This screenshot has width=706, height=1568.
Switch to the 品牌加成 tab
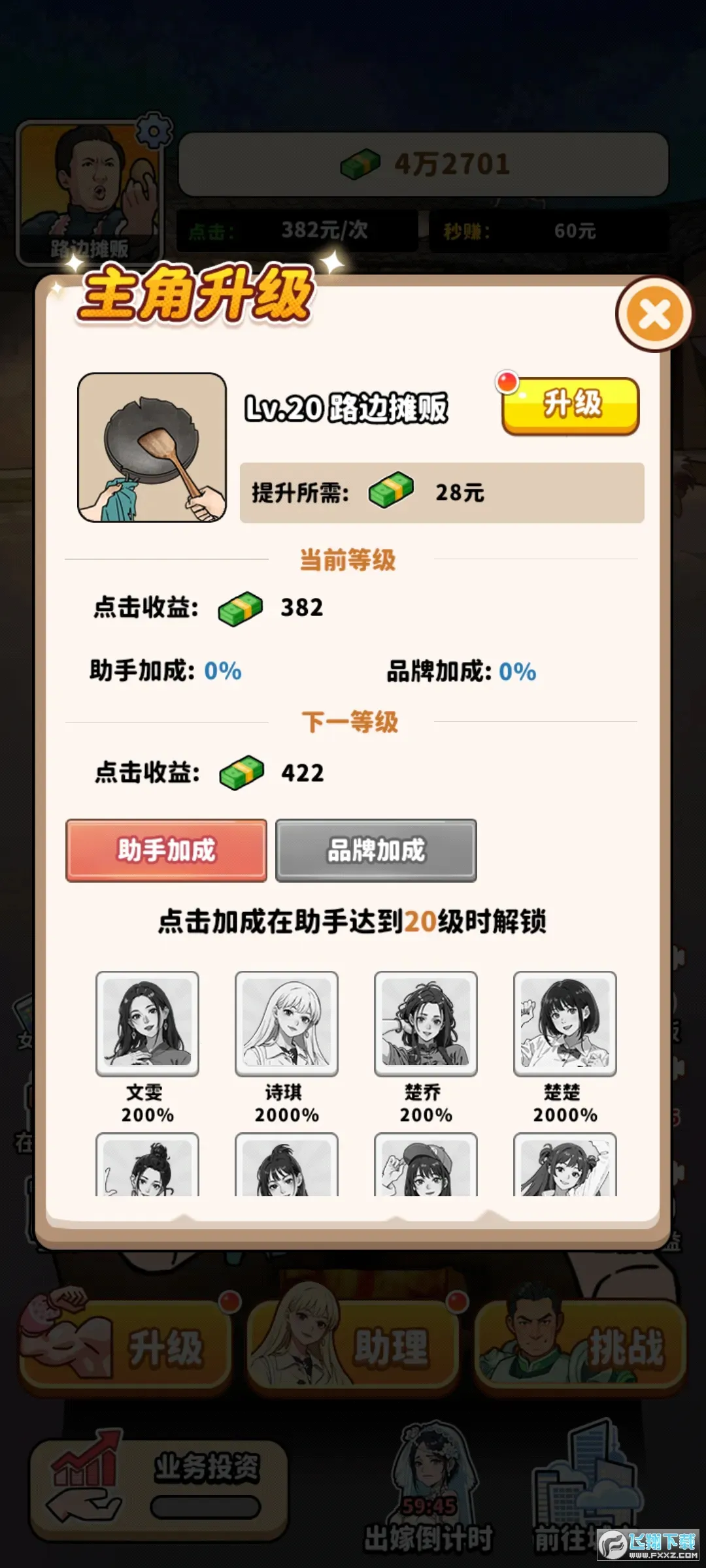pyautogui.click(x=376, y=851)
